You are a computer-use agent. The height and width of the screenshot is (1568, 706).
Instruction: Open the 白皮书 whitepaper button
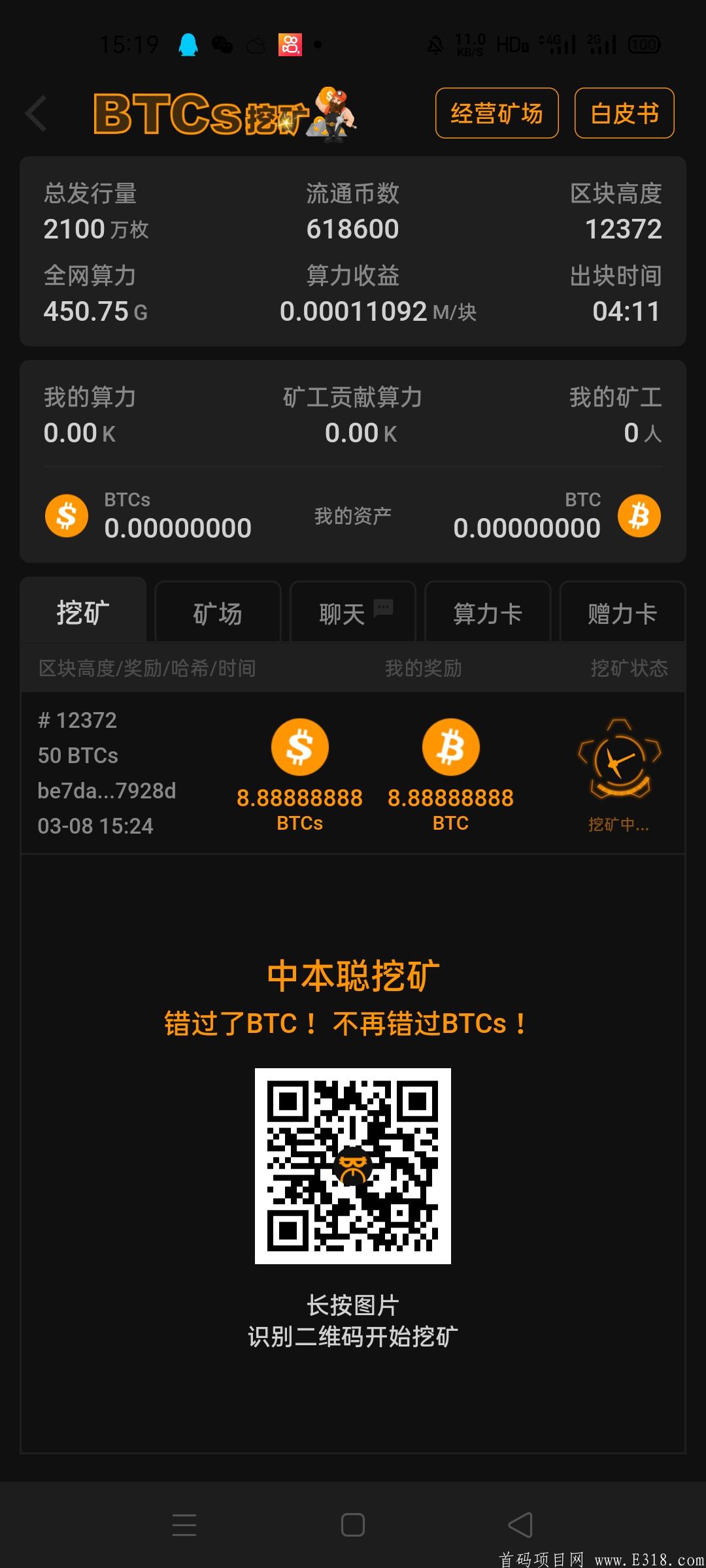[623, 112]
